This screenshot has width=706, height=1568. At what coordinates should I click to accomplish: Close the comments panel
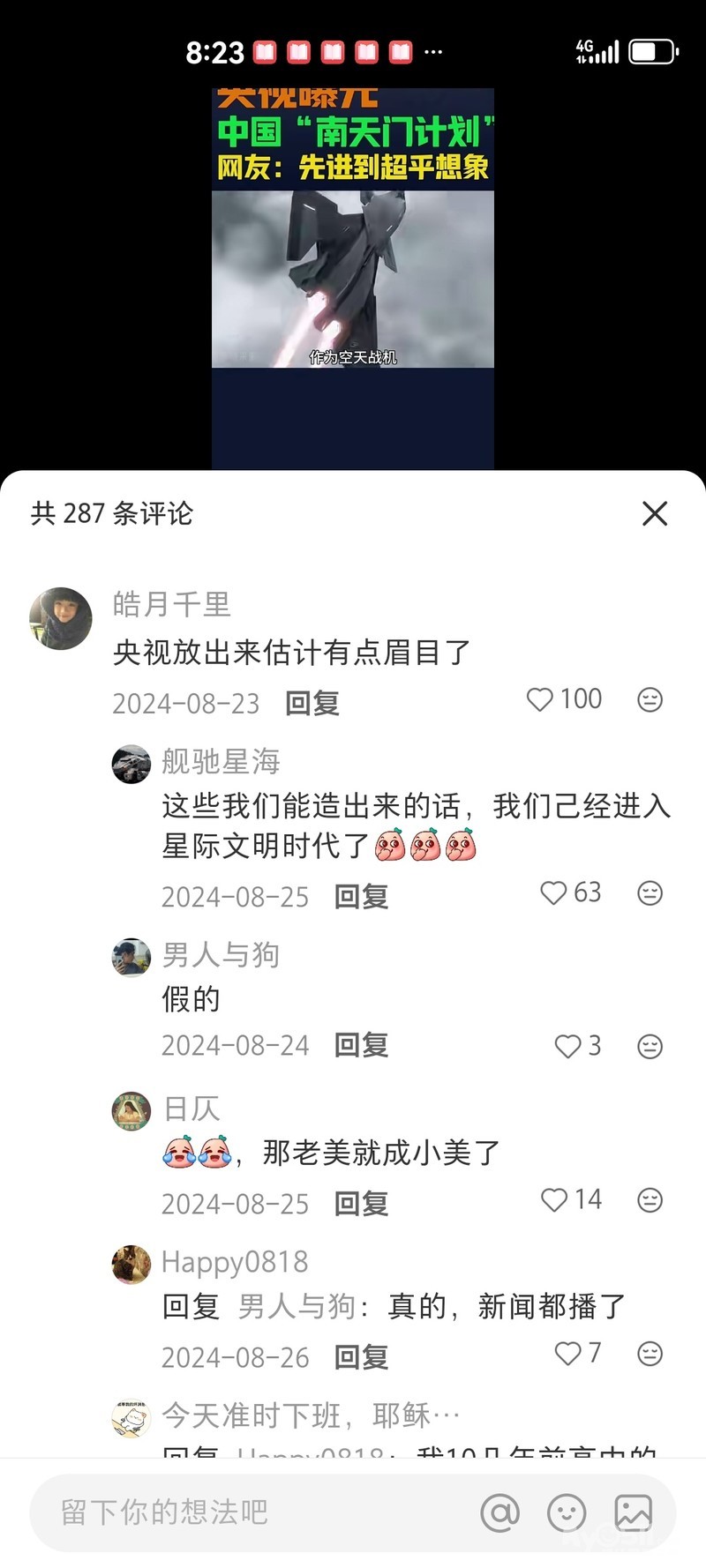tap(654, 513)
